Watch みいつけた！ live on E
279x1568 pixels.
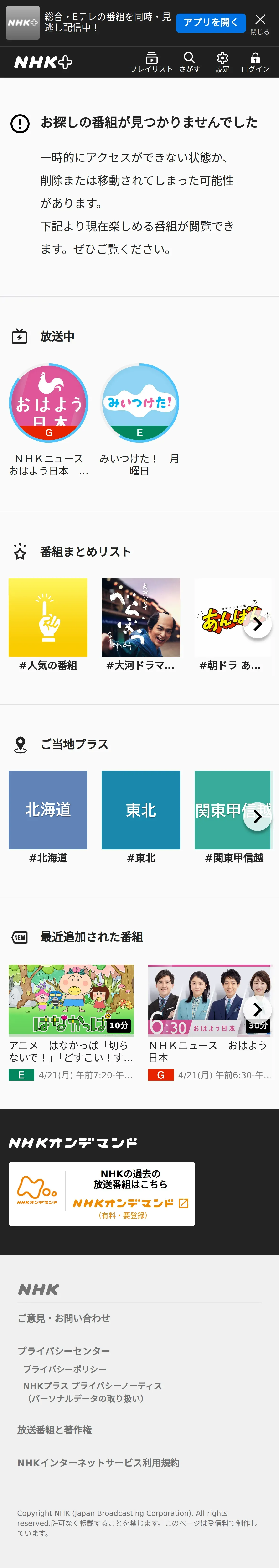pos(139,420)
